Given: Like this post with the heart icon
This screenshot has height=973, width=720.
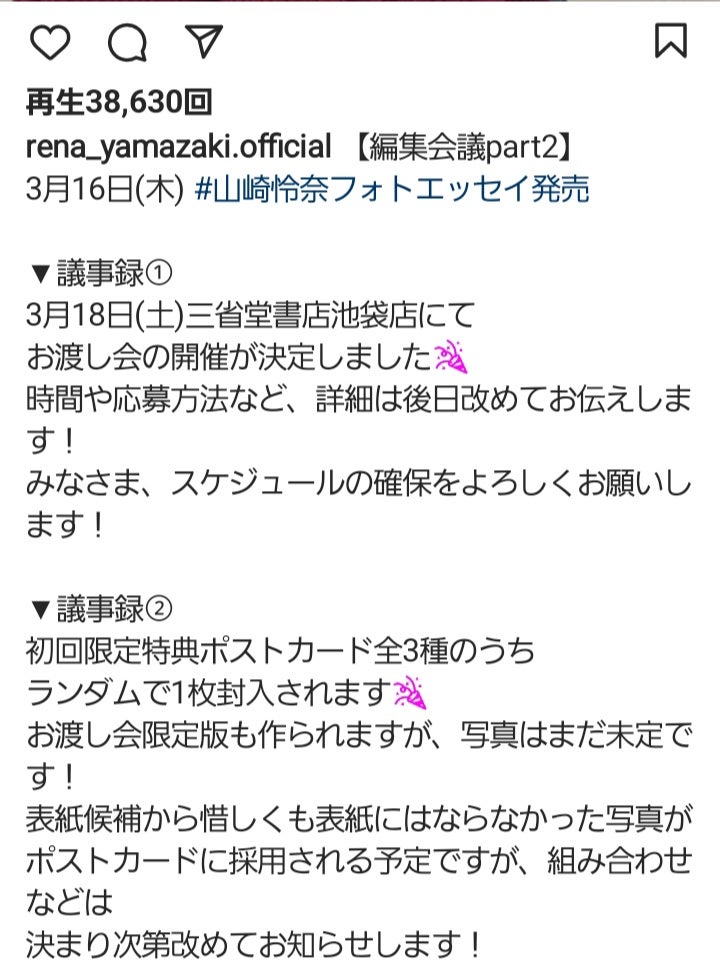Looking at the screenshot, I should (50, 40).
